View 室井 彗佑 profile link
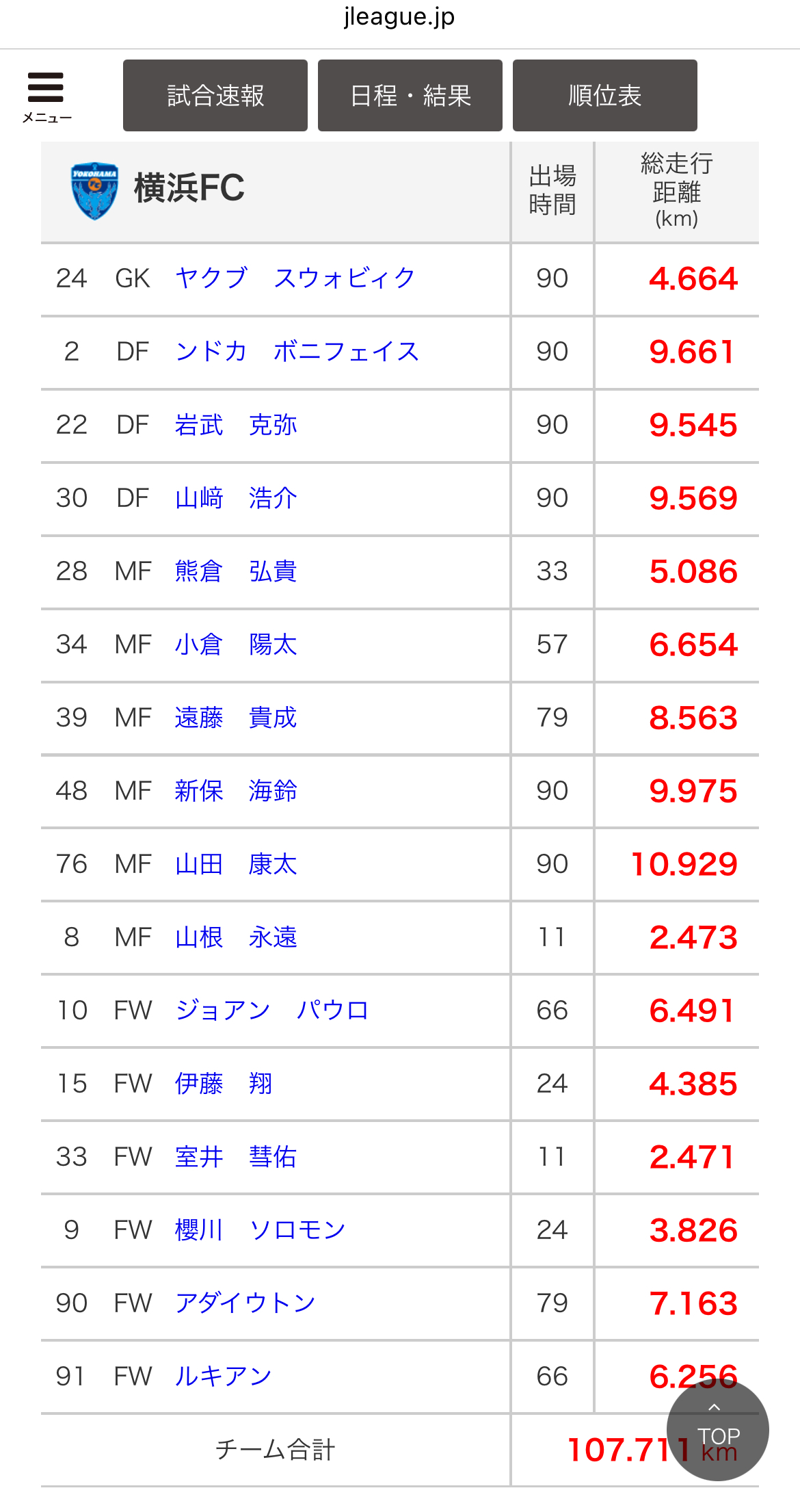Image resolution: width=800 pixels, height=1512 pixels. [235, 1157]
